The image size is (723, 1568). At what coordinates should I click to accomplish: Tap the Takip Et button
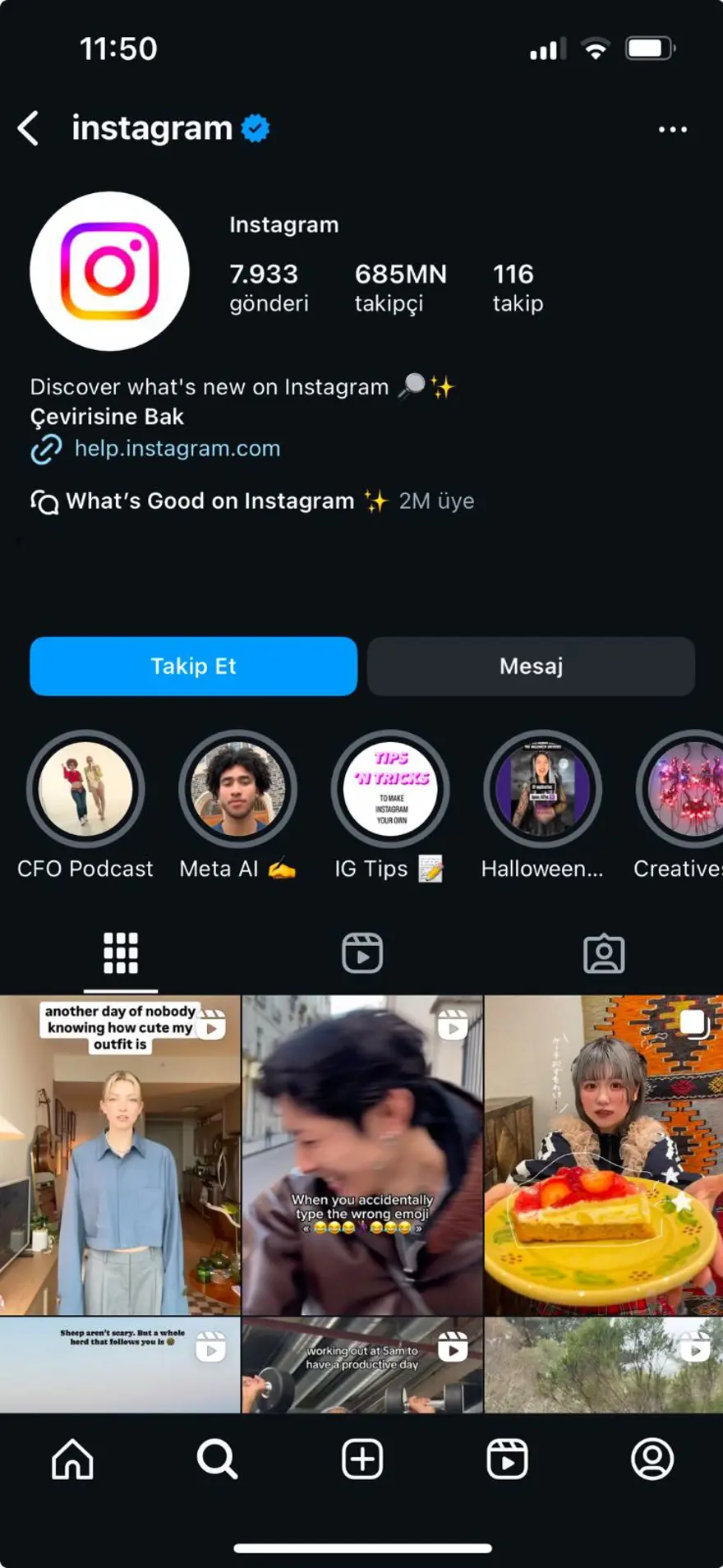(x=193, y=666)
